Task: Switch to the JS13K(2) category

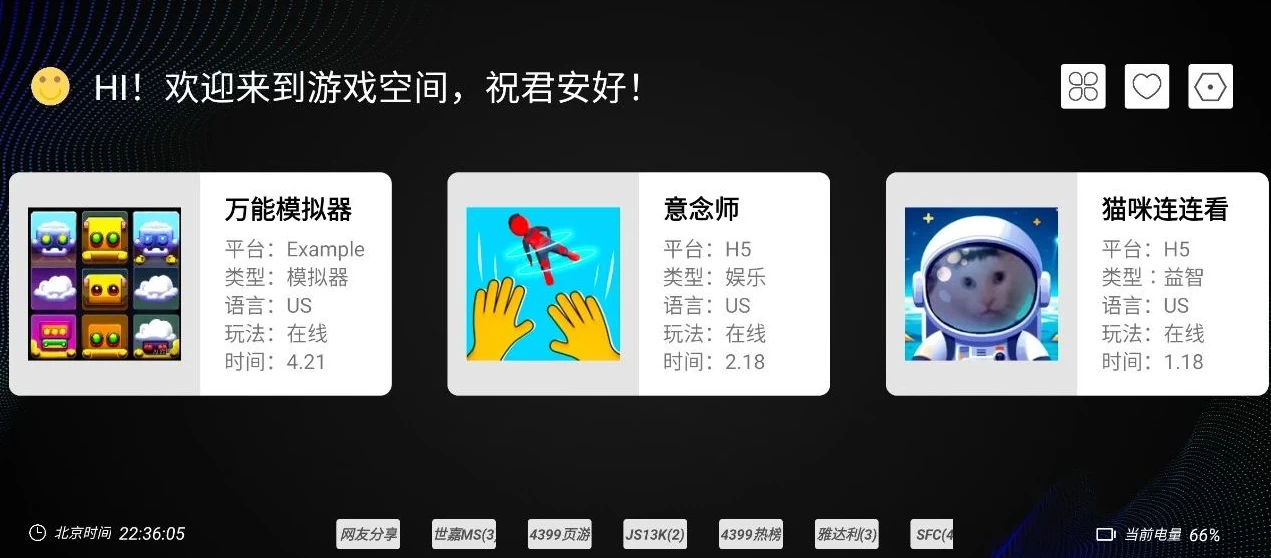Action: point(655,534)
